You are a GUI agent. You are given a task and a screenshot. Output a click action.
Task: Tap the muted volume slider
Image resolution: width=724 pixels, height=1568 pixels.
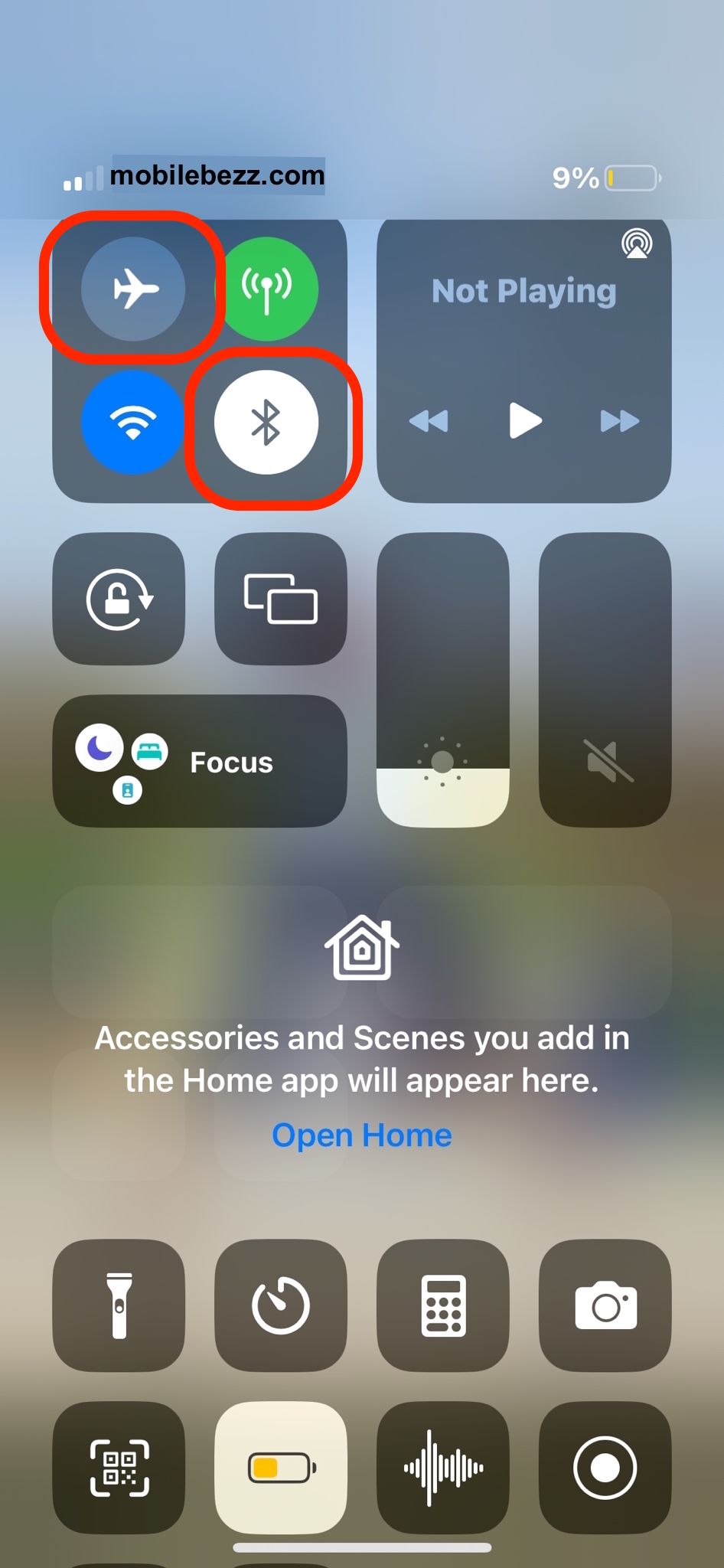coord(605,680)
